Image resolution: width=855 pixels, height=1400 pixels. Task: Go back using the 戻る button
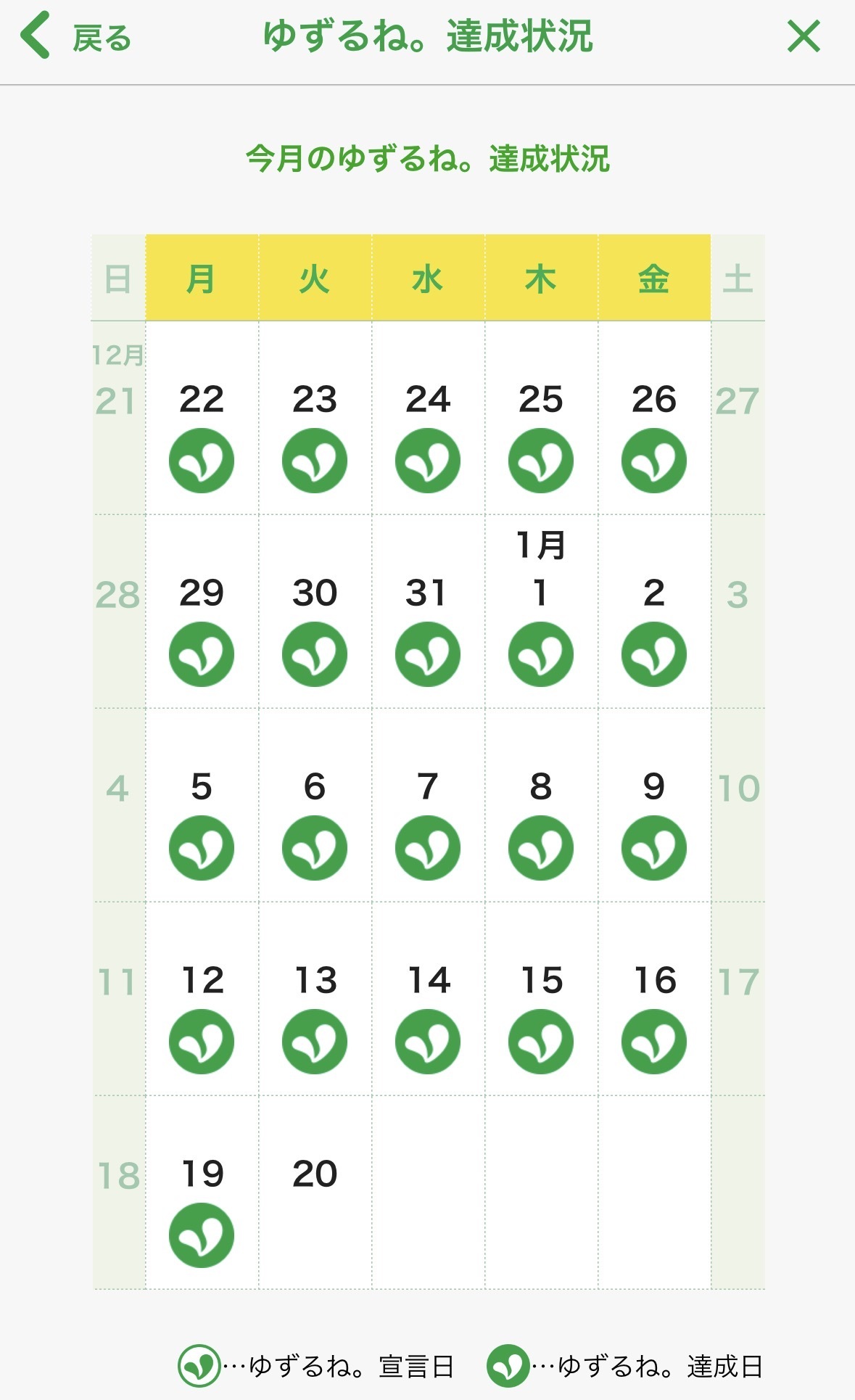point(76,36)
